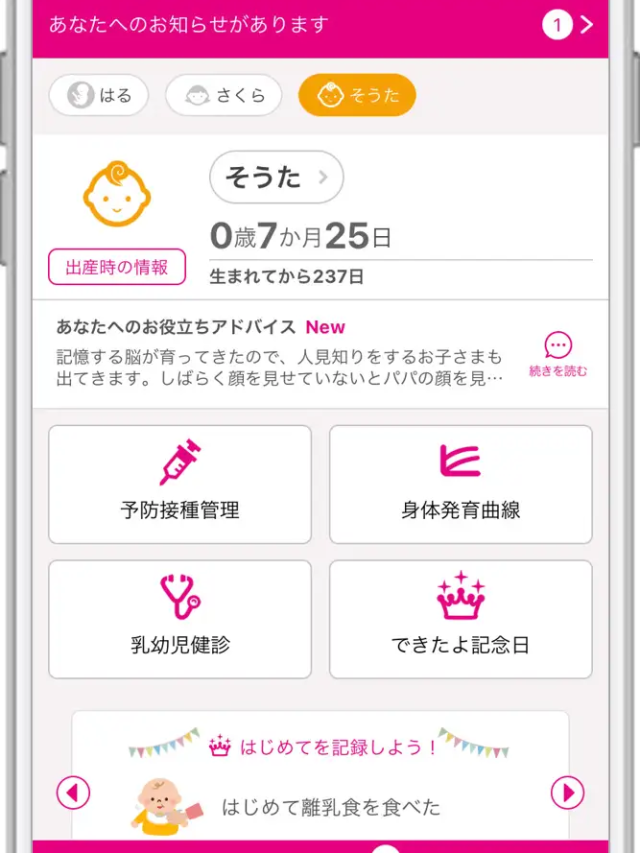Viewport: 640px width, 853px height.
Task: Switch to the はる profile chip
Action: [x=98, y=96]
